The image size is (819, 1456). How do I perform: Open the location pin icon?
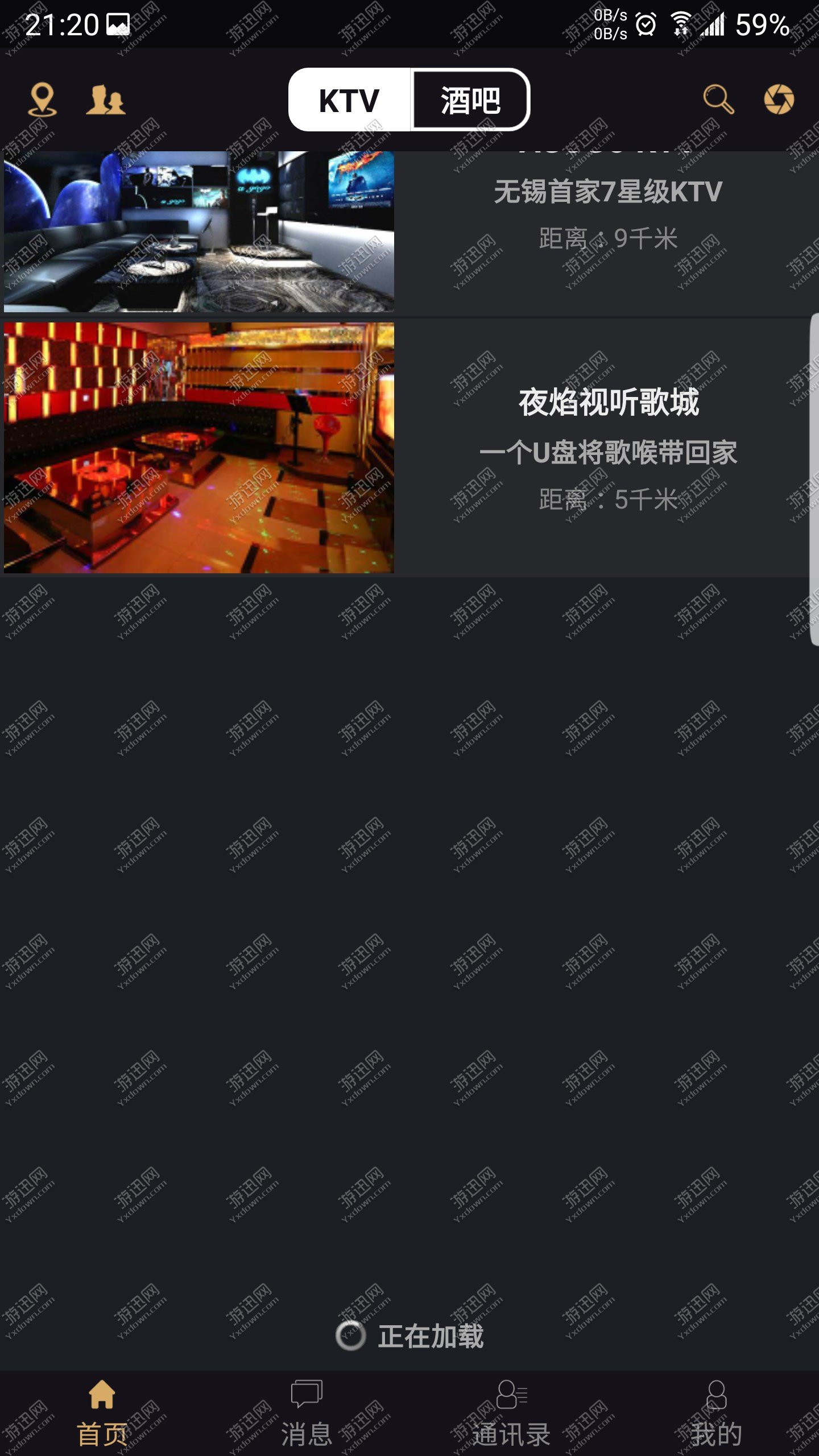click(43, 100)
